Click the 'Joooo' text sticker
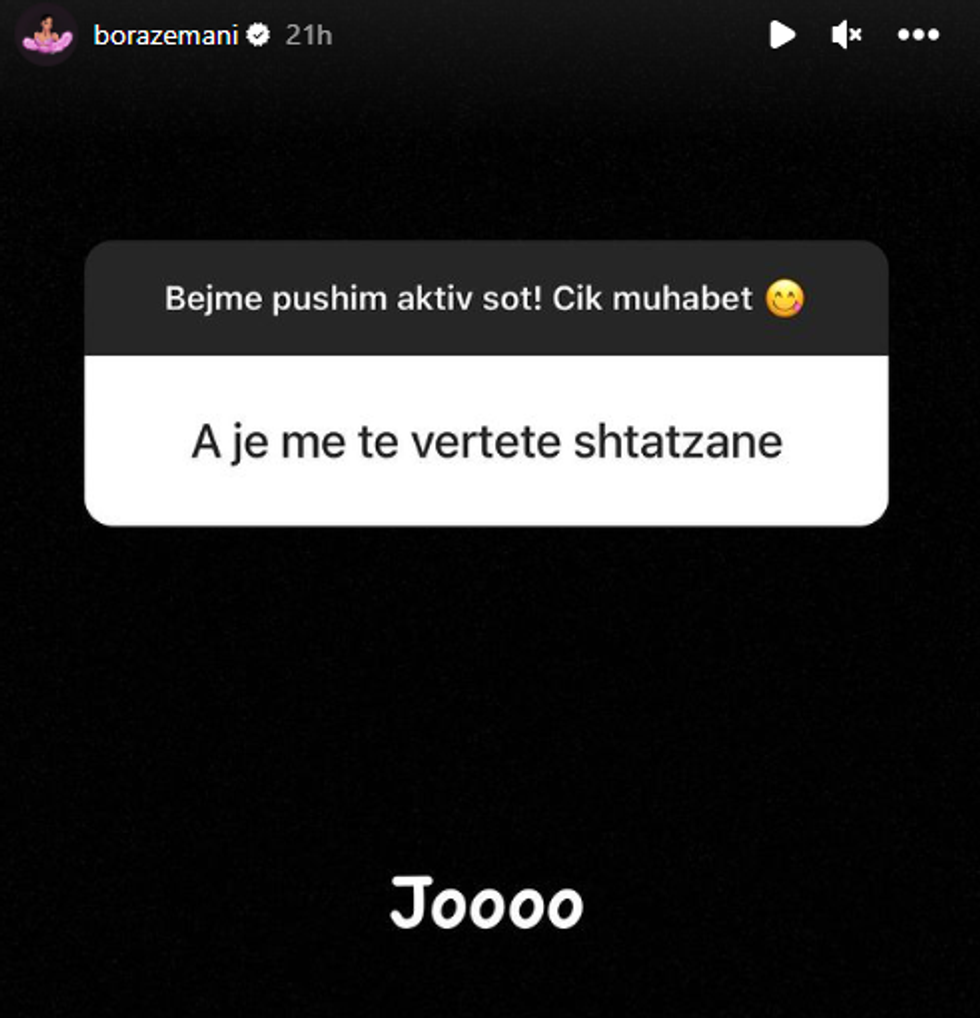980x1018 pixels. [487, 902]
